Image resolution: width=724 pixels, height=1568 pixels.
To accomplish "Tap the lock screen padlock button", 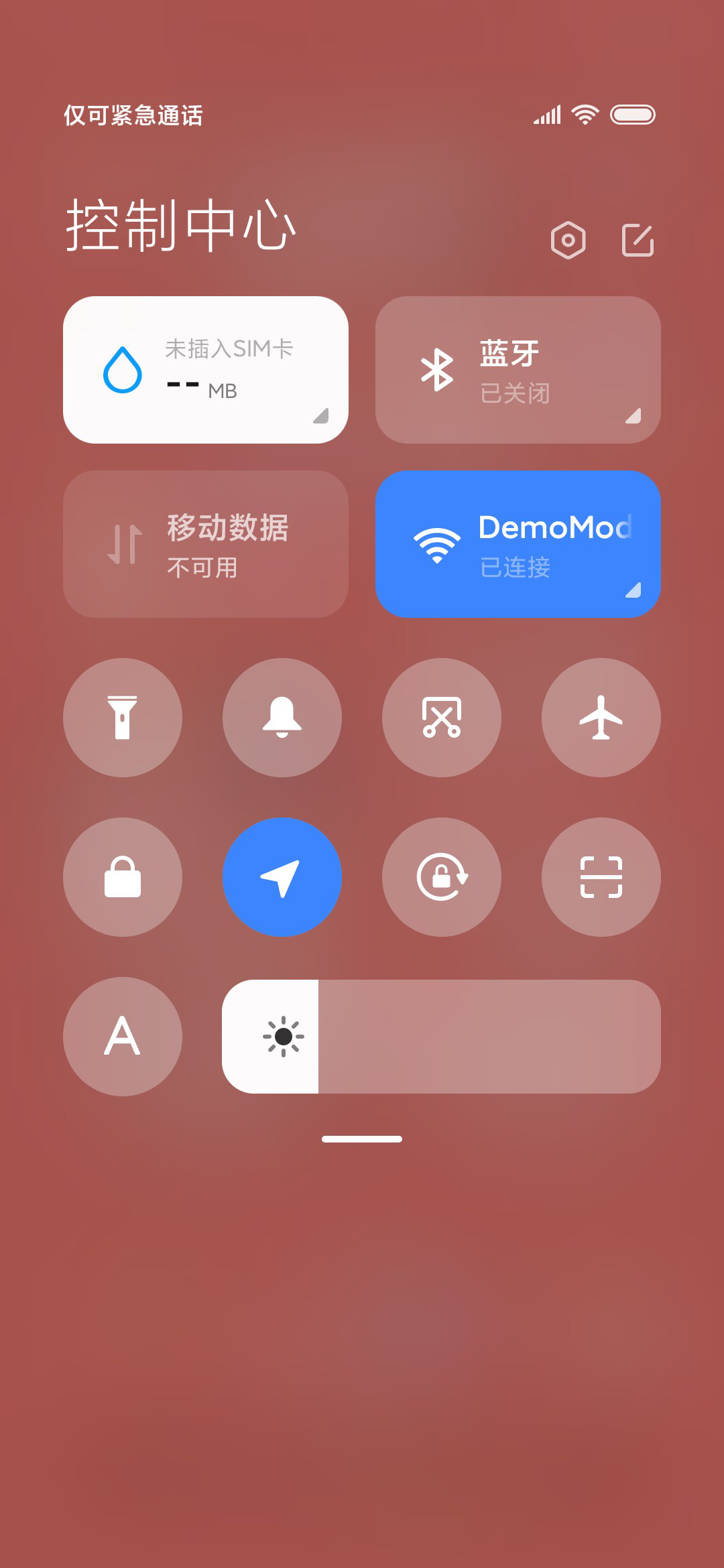I will click(123, 877).
